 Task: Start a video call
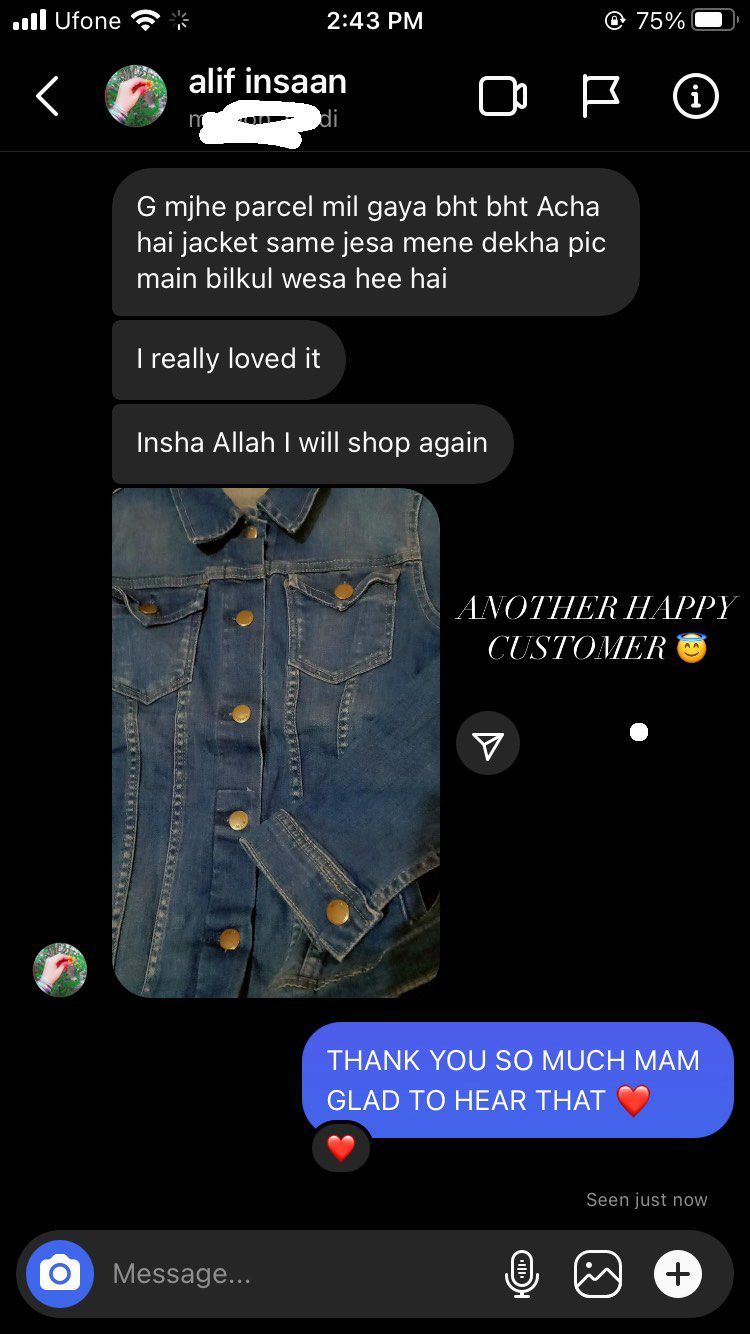(503, 97)
